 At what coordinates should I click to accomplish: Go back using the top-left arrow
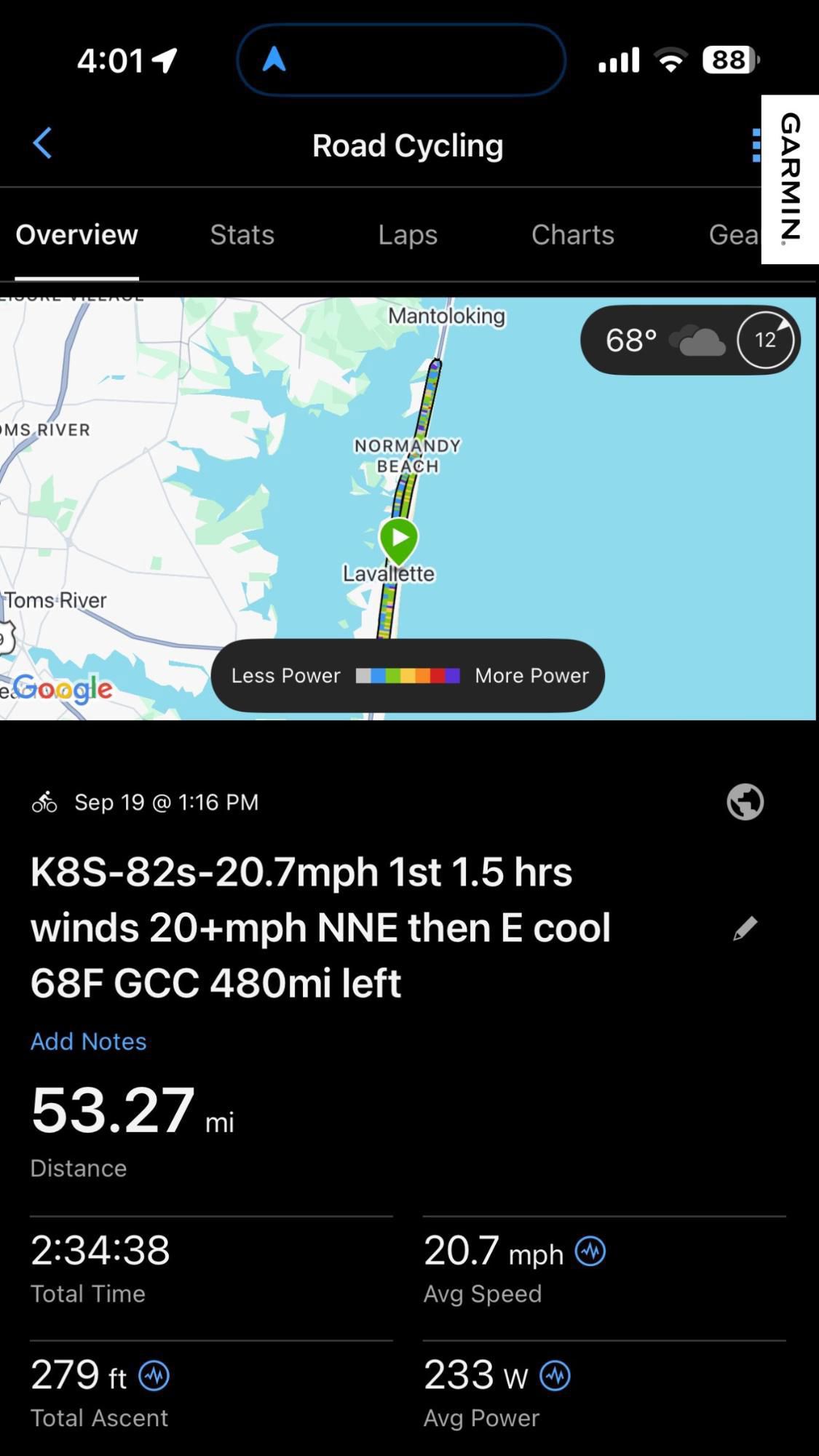pyautogui.click(x=43, y=143)
